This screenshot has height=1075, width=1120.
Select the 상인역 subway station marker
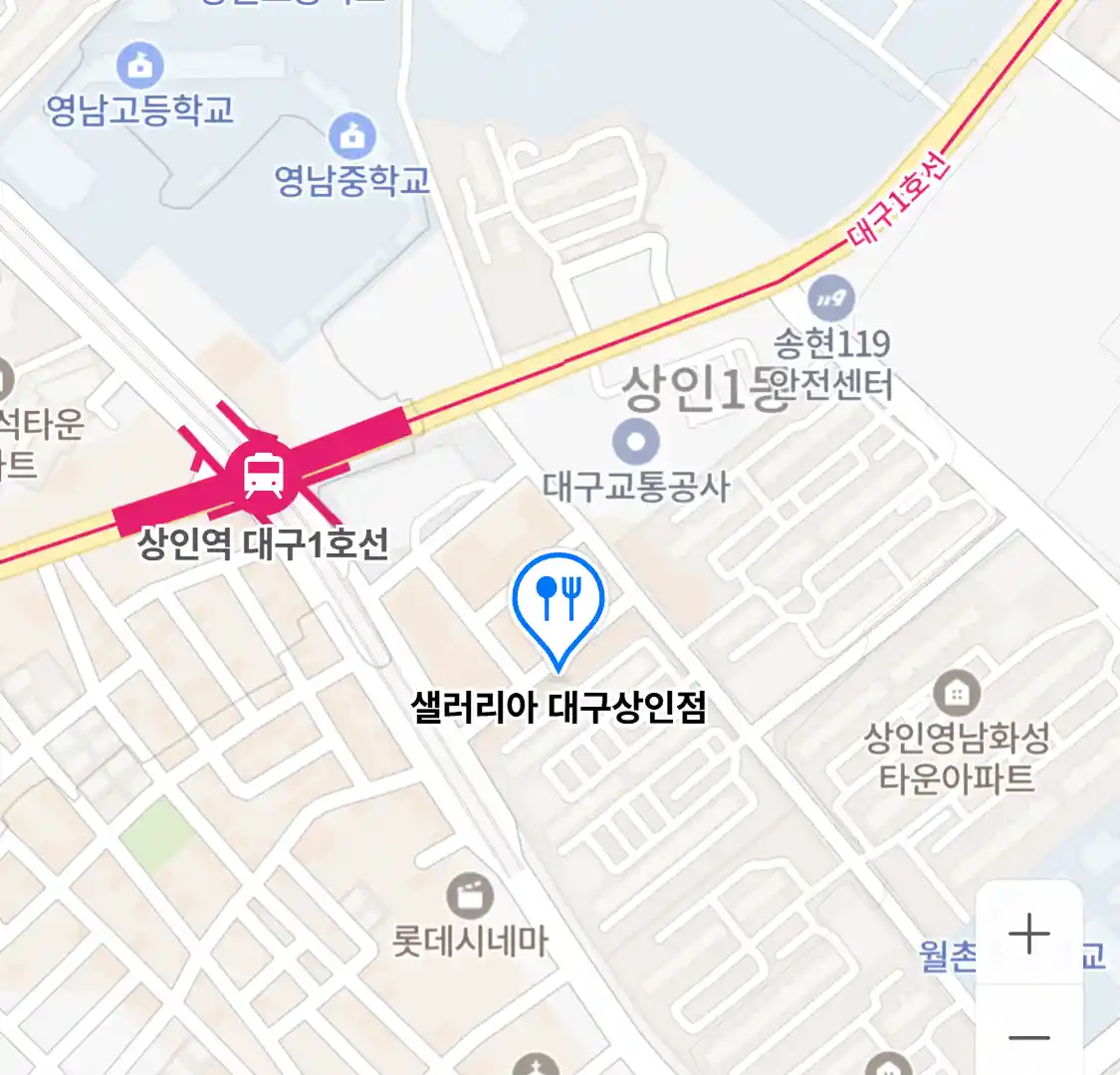point(263,475)
